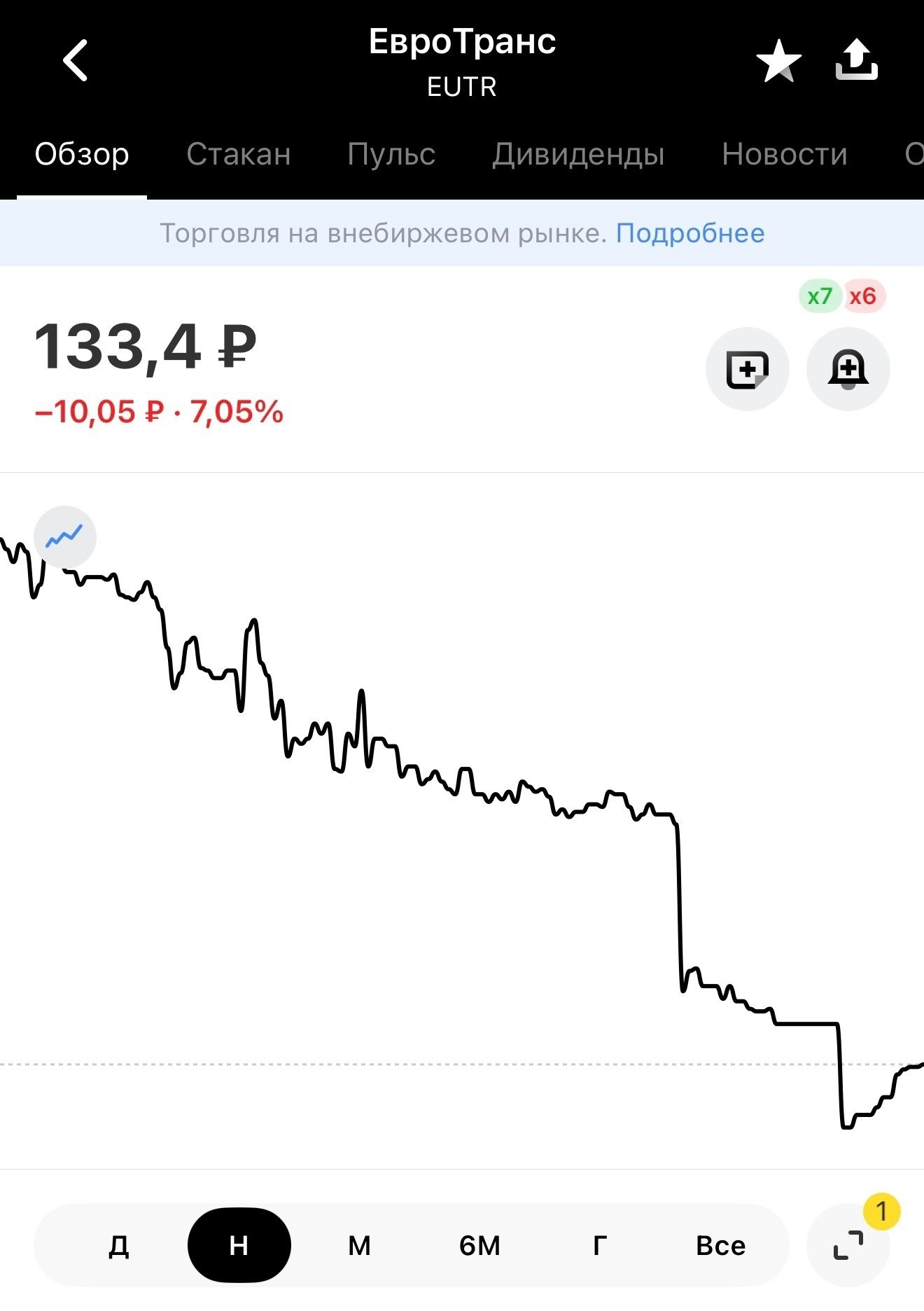Show the Все all-time chart
This screenshot has width=924, height=1311.
[x=720, y=1245]
